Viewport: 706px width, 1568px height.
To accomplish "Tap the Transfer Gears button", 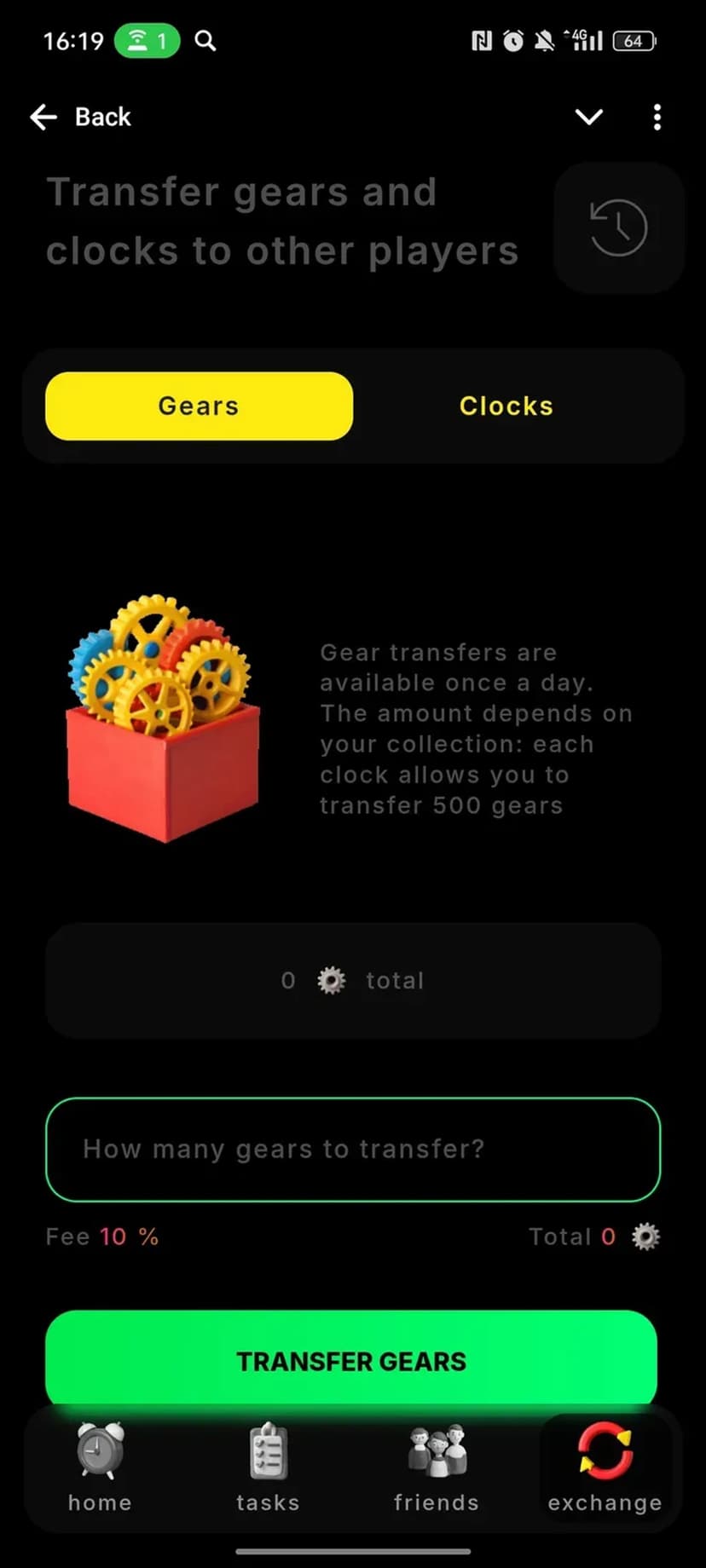I will tap(351, 1361).
